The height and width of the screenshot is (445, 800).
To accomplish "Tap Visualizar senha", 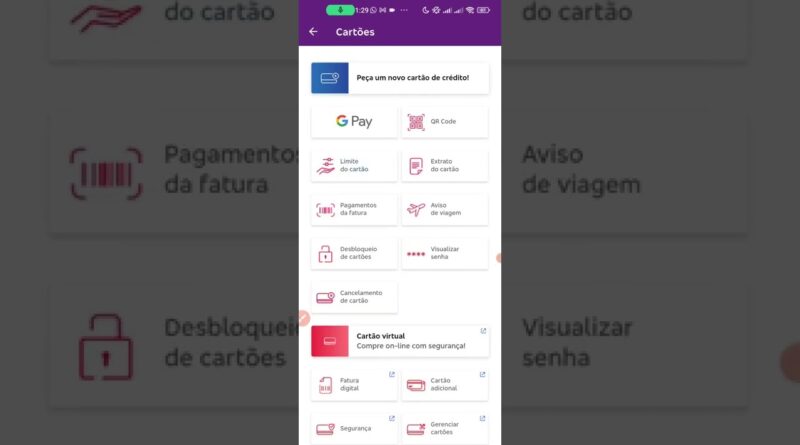I will click(445, 253).
